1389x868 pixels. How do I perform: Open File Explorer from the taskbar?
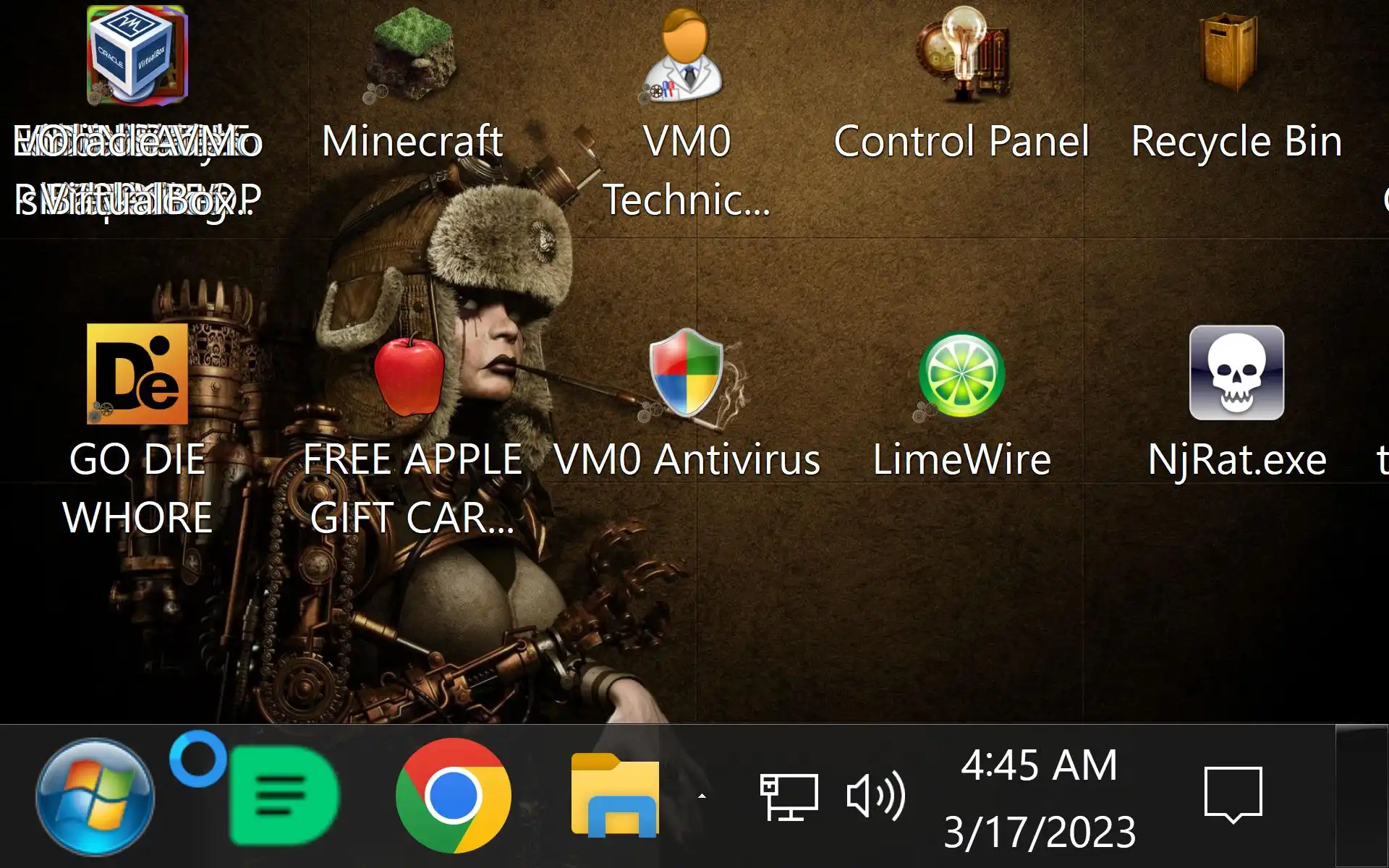[x=615, y=796]
